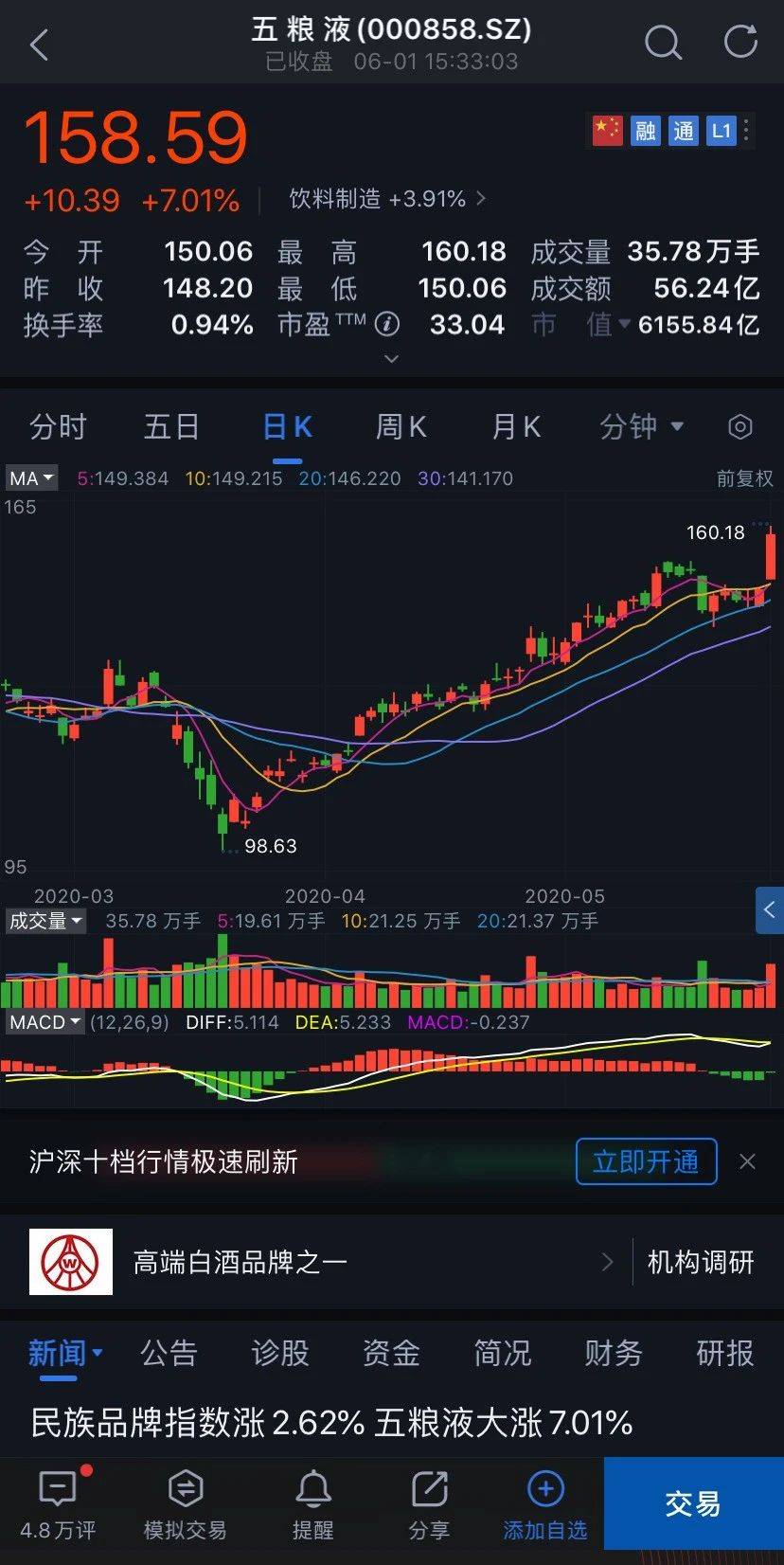Viewport: 784px width, 1565px height.
Task: Open the 饮料制造 sector link
Action: pyautogui.click(x=387, y=199)
